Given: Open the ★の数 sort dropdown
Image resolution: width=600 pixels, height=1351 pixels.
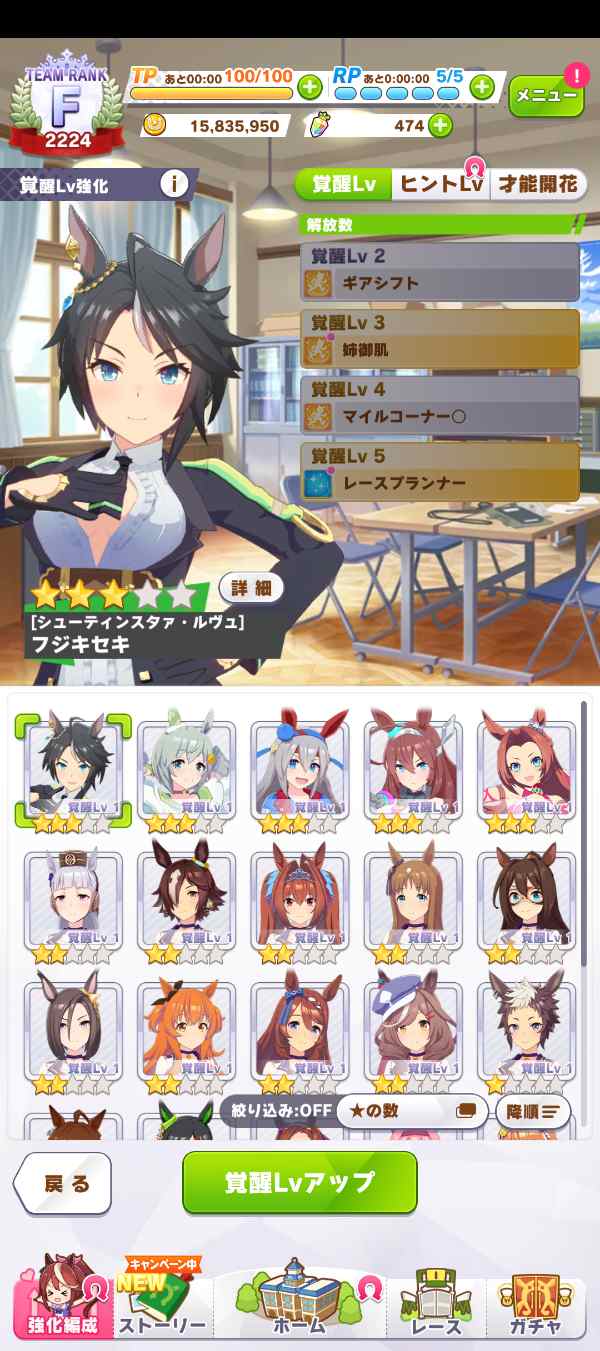Looking at the screenshot, I should (x=411, y=1111).
